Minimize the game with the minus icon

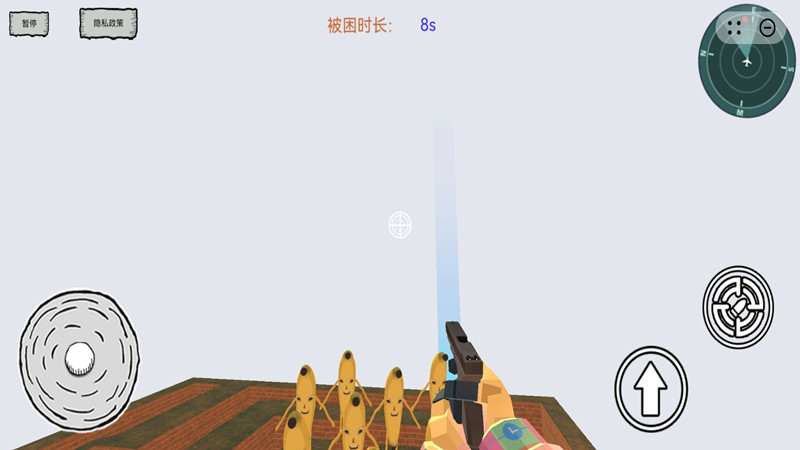click(767, 28)
